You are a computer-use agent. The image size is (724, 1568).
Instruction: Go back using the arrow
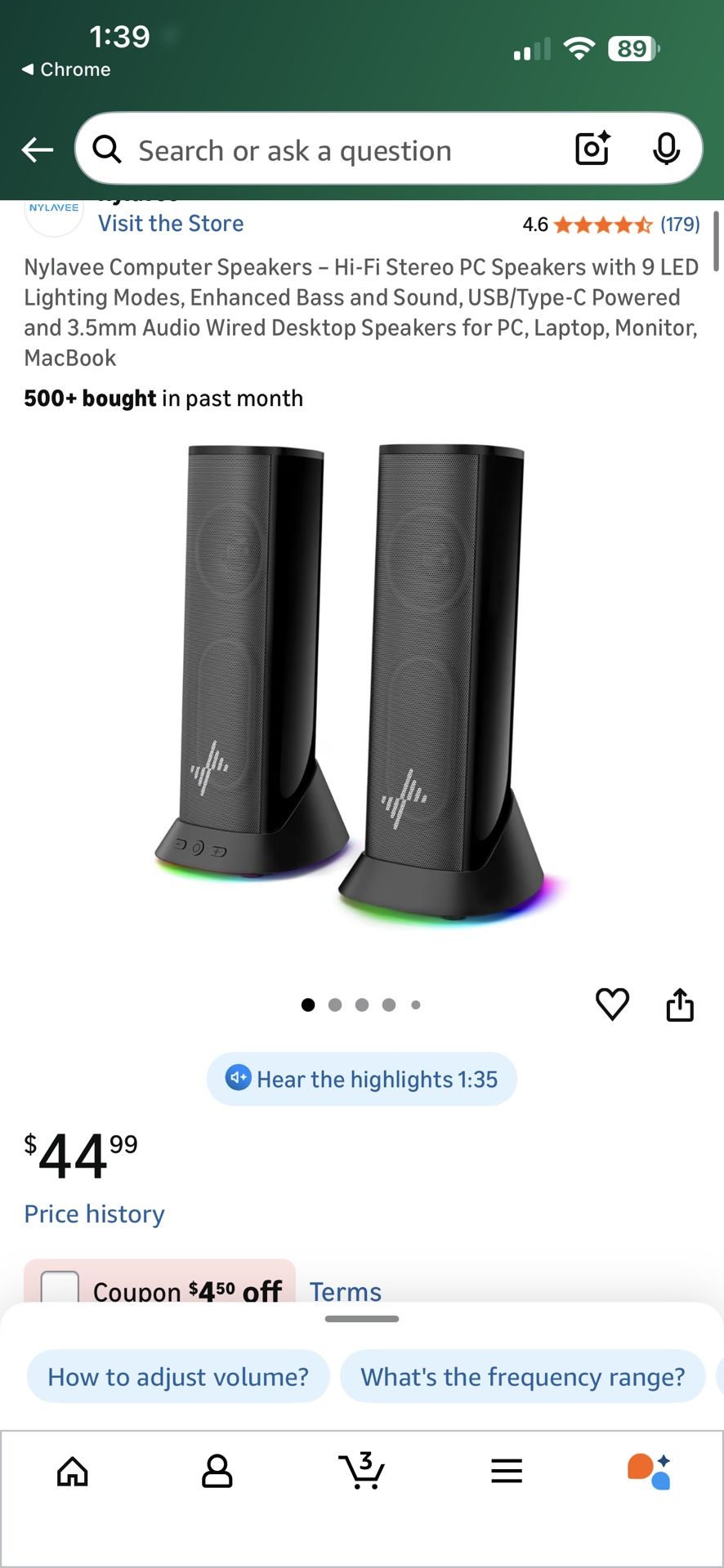38,150
